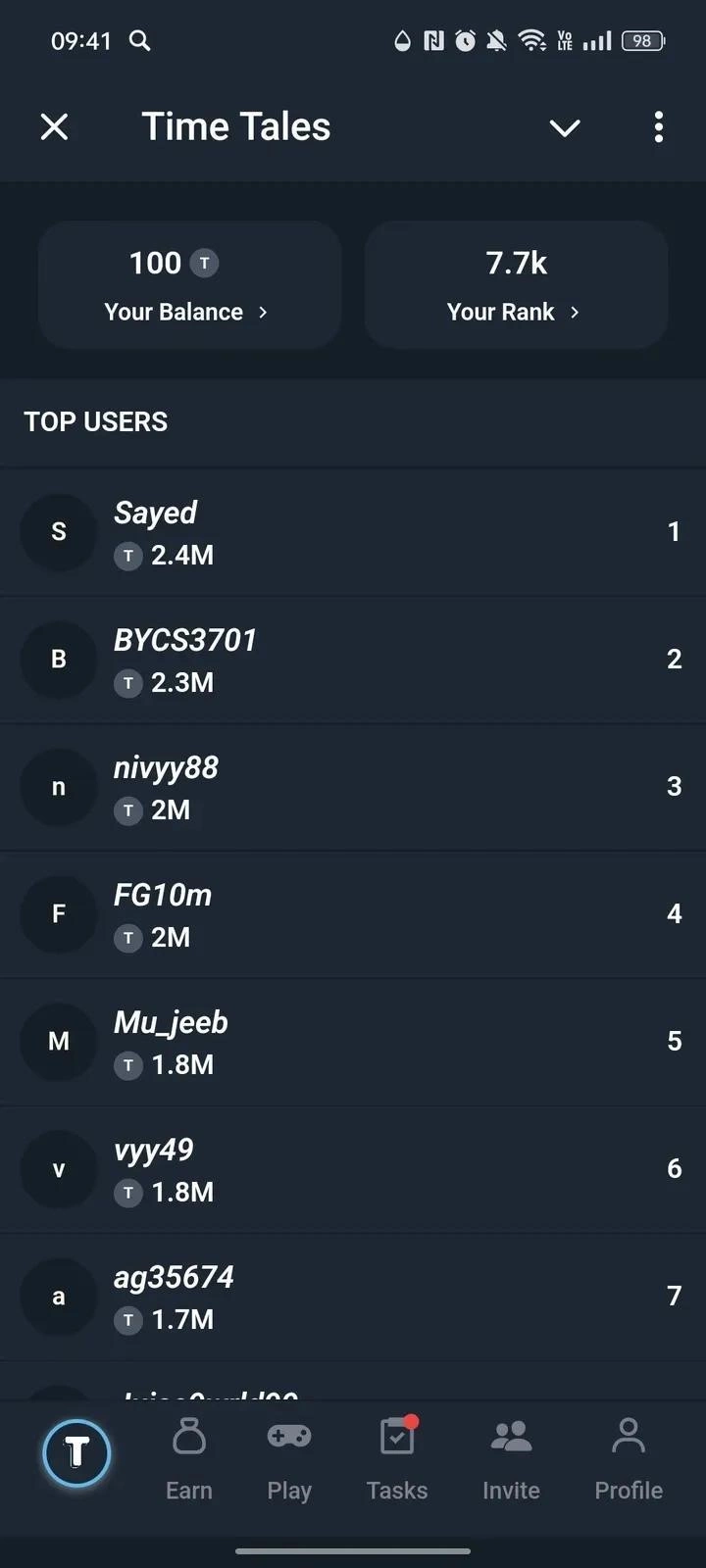This screenshot has width=706, height=1568.
Task: Open the Profile tab
Action: coord(629,1460)
